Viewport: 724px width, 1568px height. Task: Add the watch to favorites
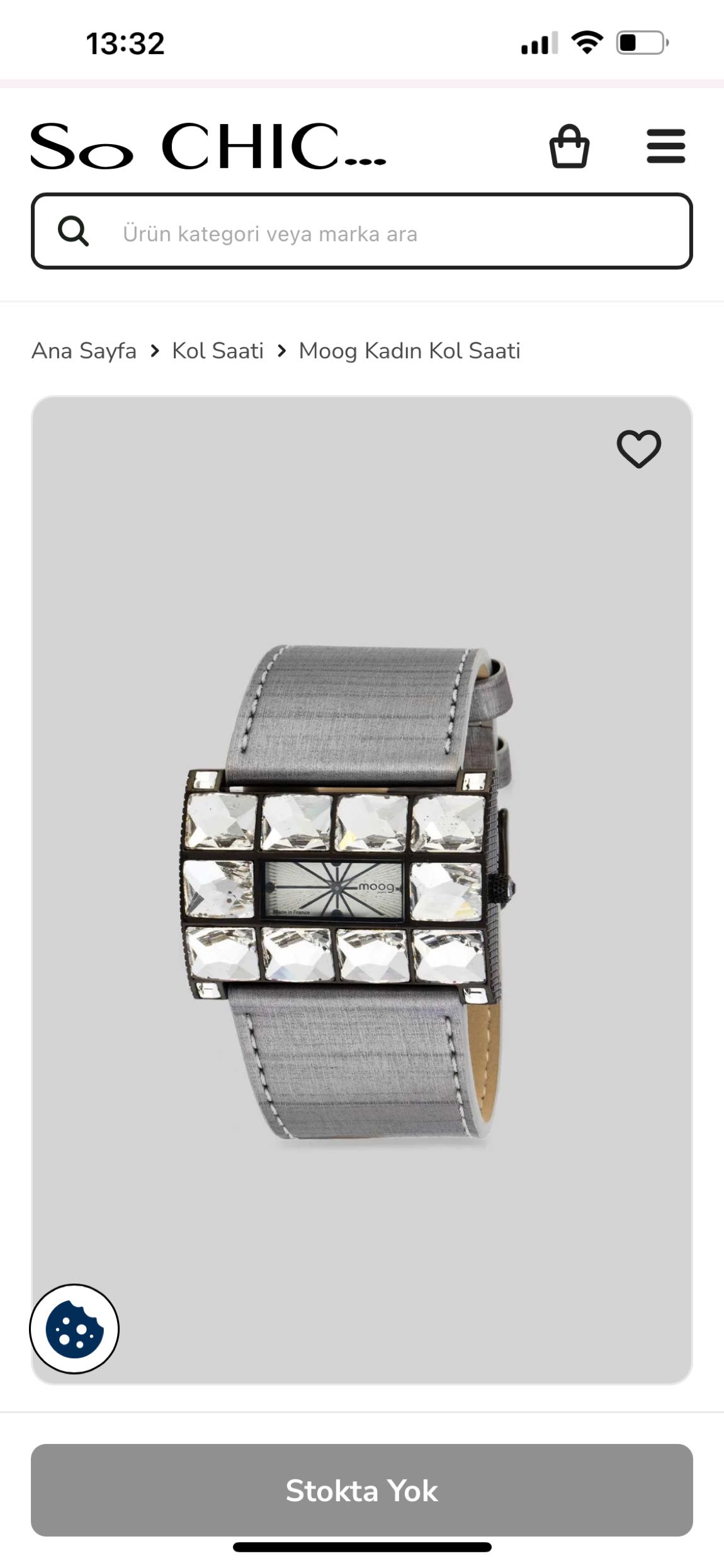click(x=638, y=449)
